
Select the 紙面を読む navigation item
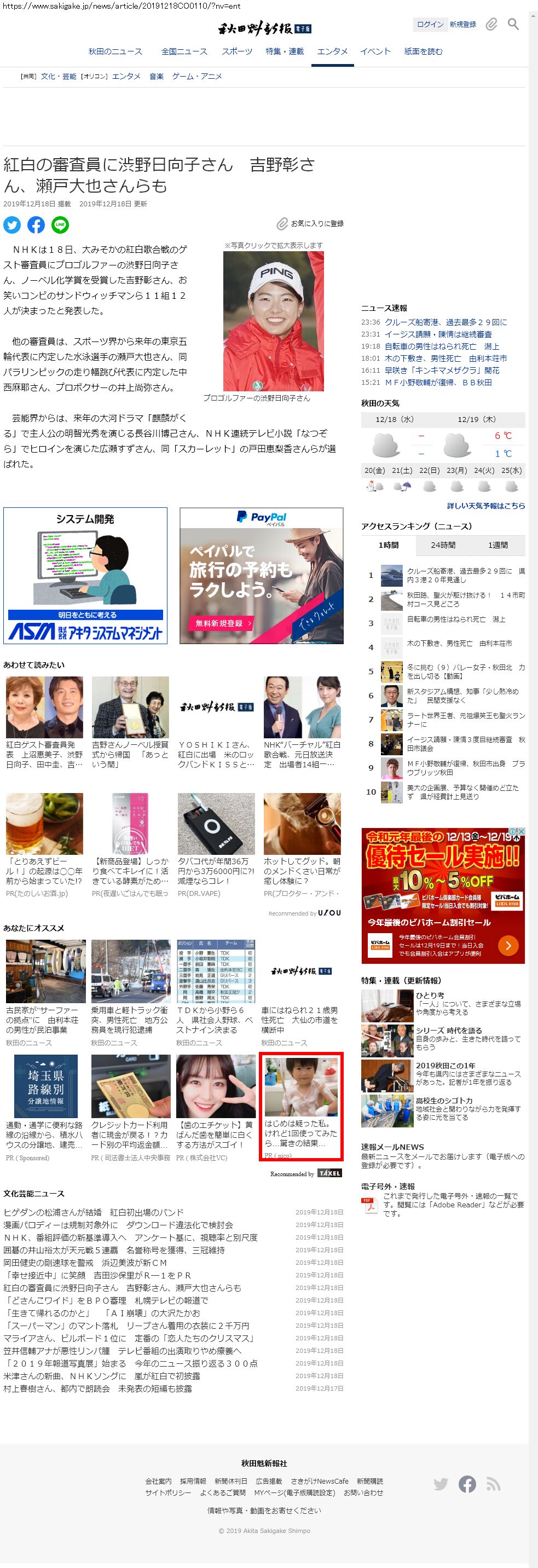click(423, 52)
